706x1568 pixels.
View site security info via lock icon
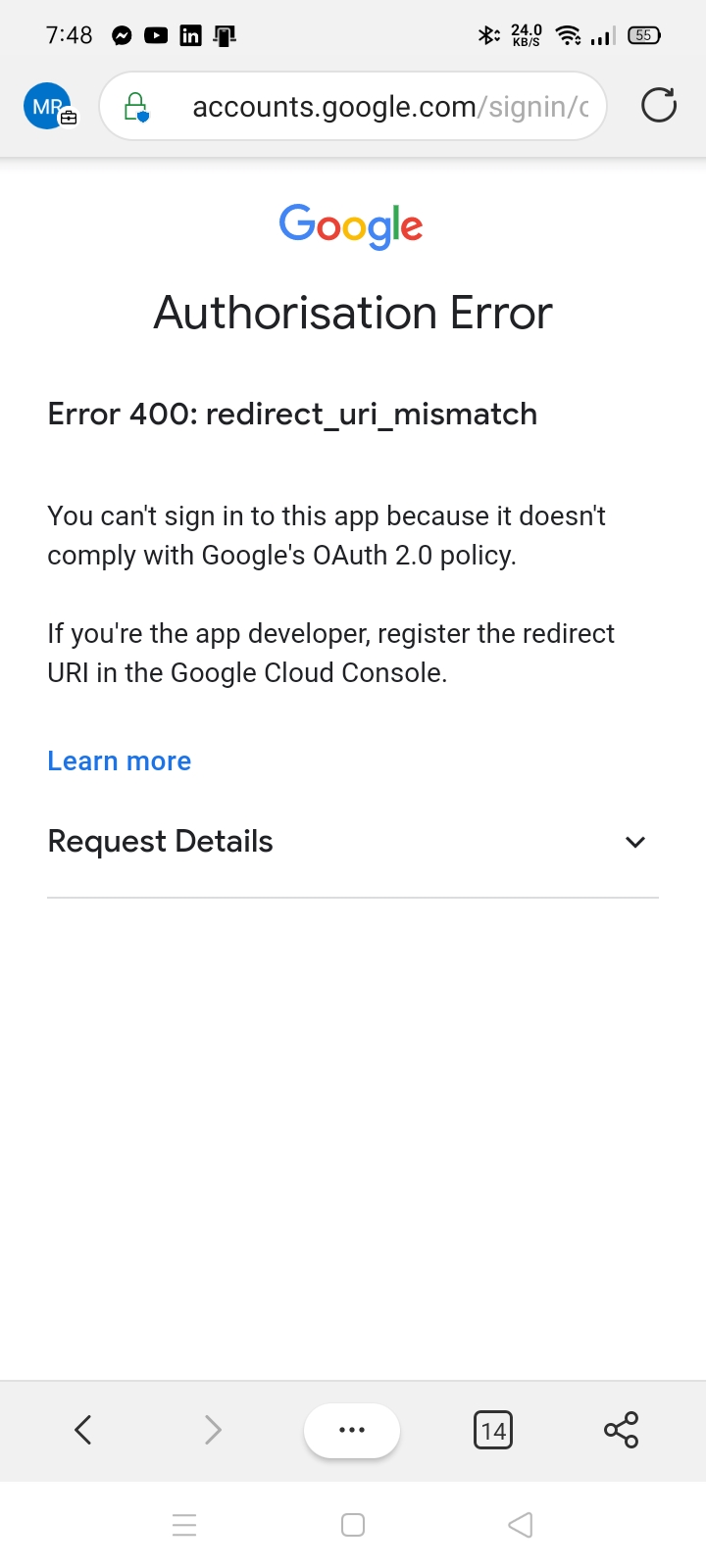(136, 106)
